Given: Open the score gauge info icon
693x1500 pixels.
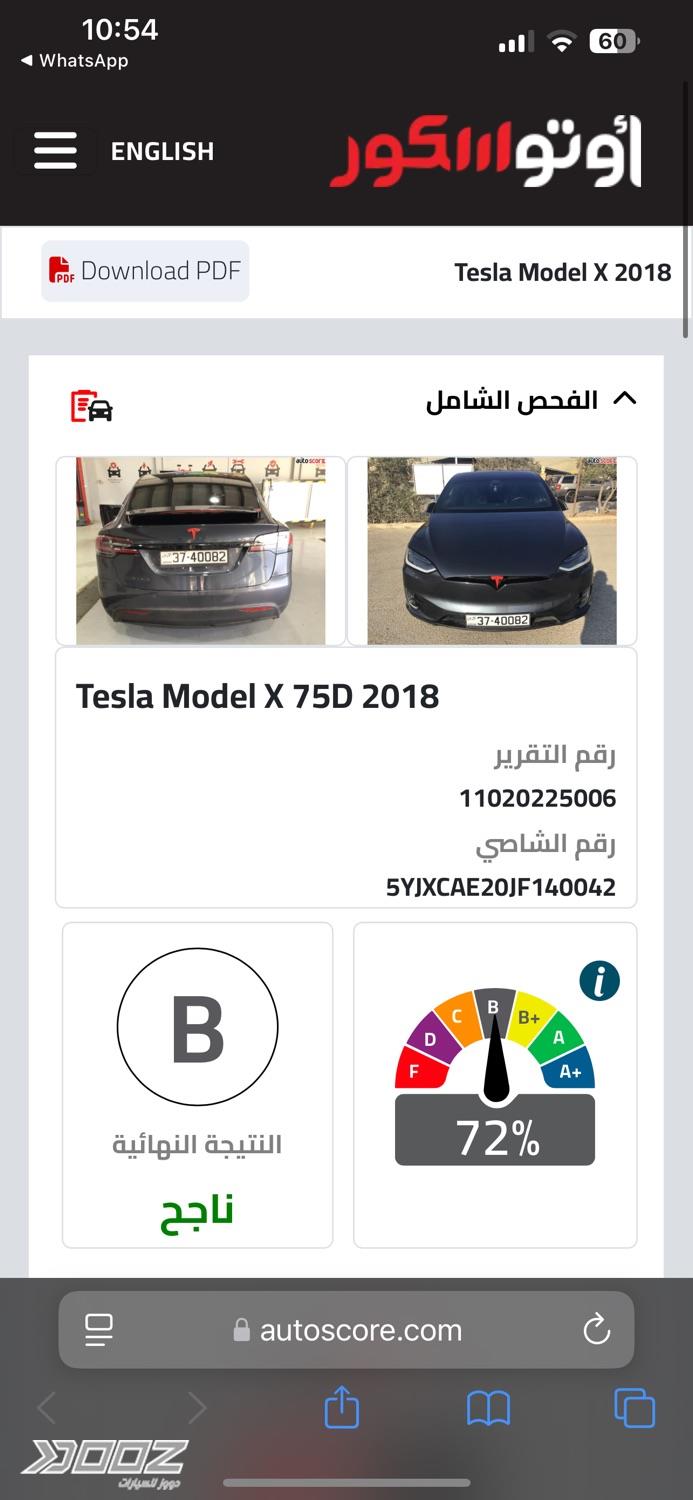Looking at the screenshot, I should pos(599,982).
